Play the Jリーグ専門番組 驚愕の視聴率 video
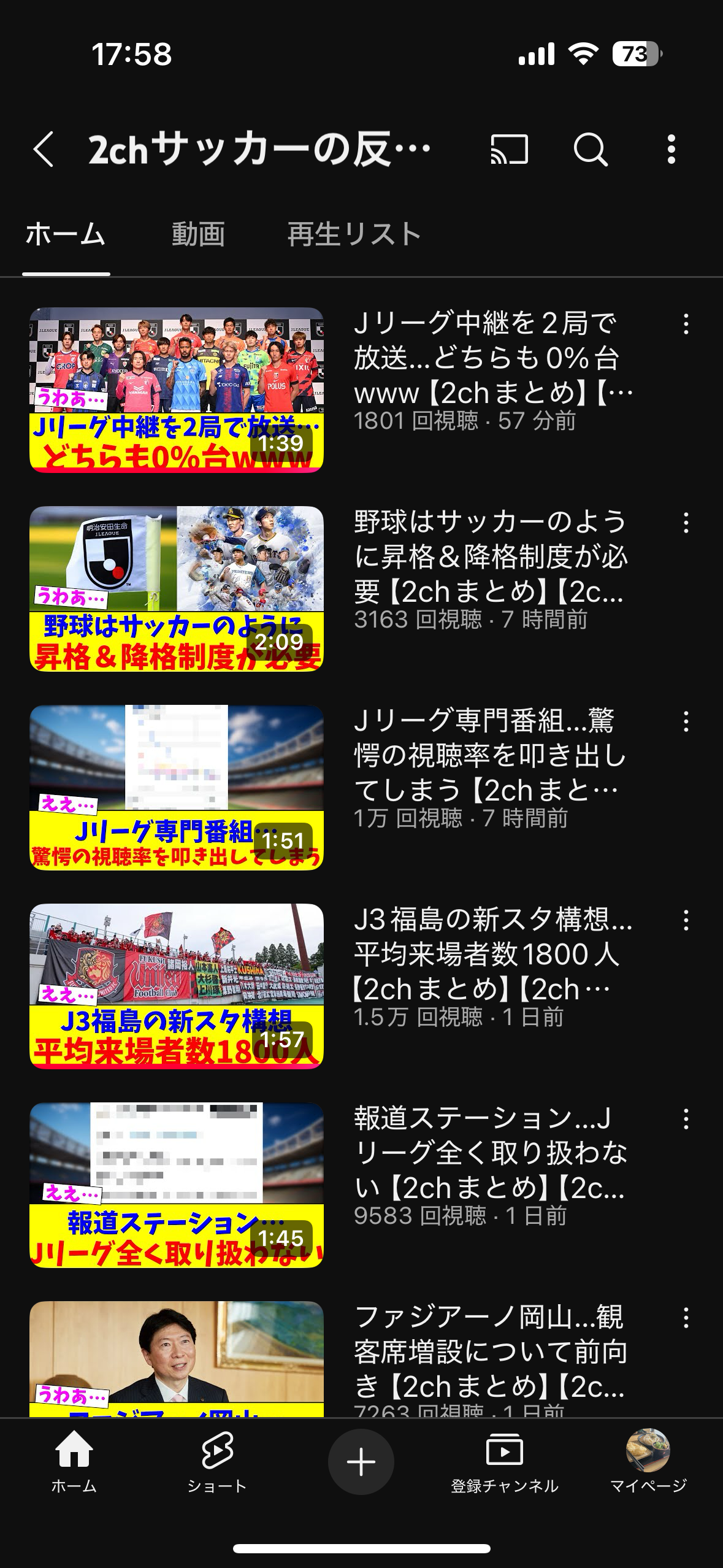The width and height of the screenshot is (723, 1568). pyautogui.click(x=177, y=788)
